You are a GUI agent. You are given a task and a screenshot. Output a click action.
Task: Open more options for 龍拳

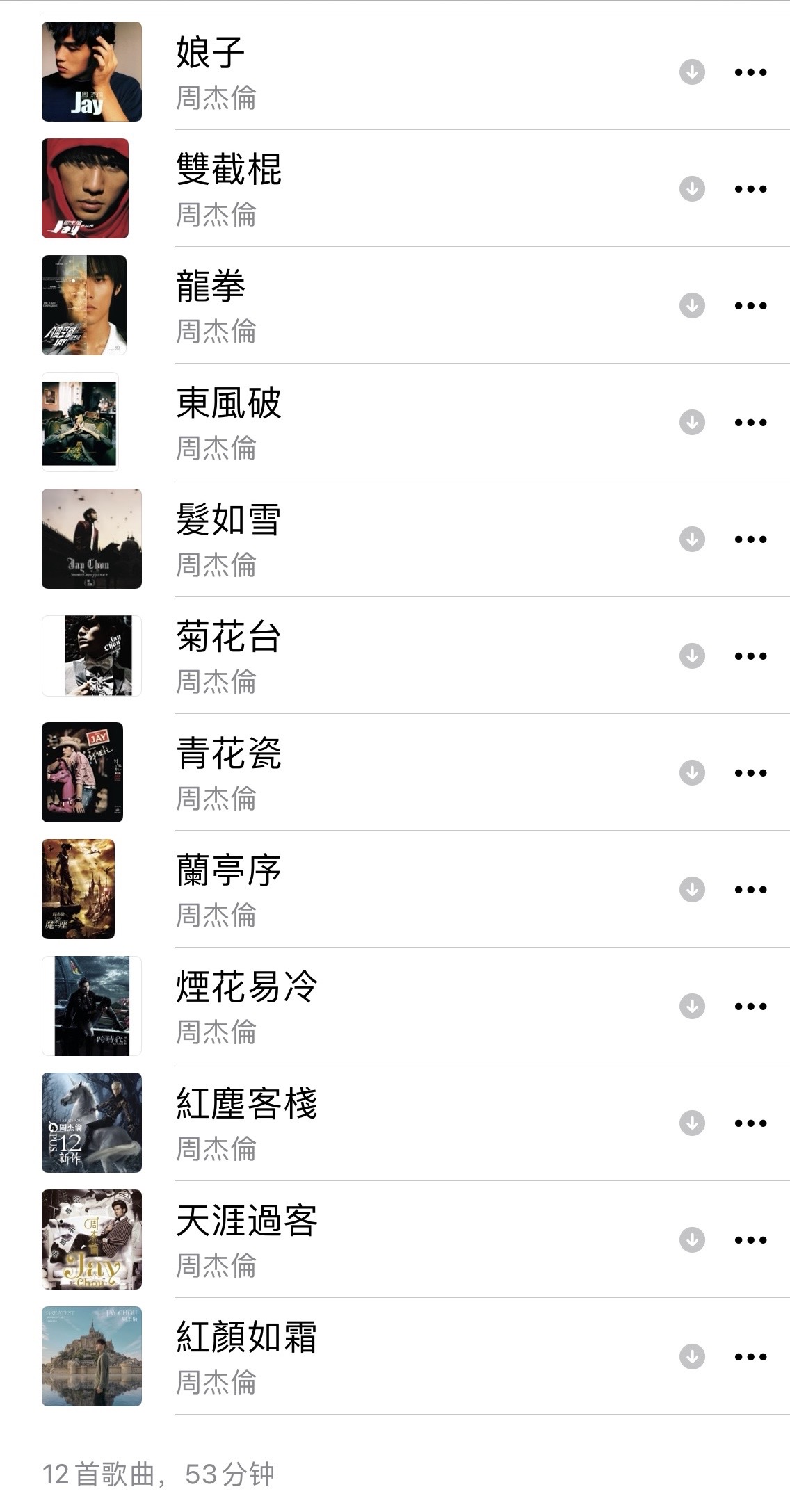click(x=750, y=305)
